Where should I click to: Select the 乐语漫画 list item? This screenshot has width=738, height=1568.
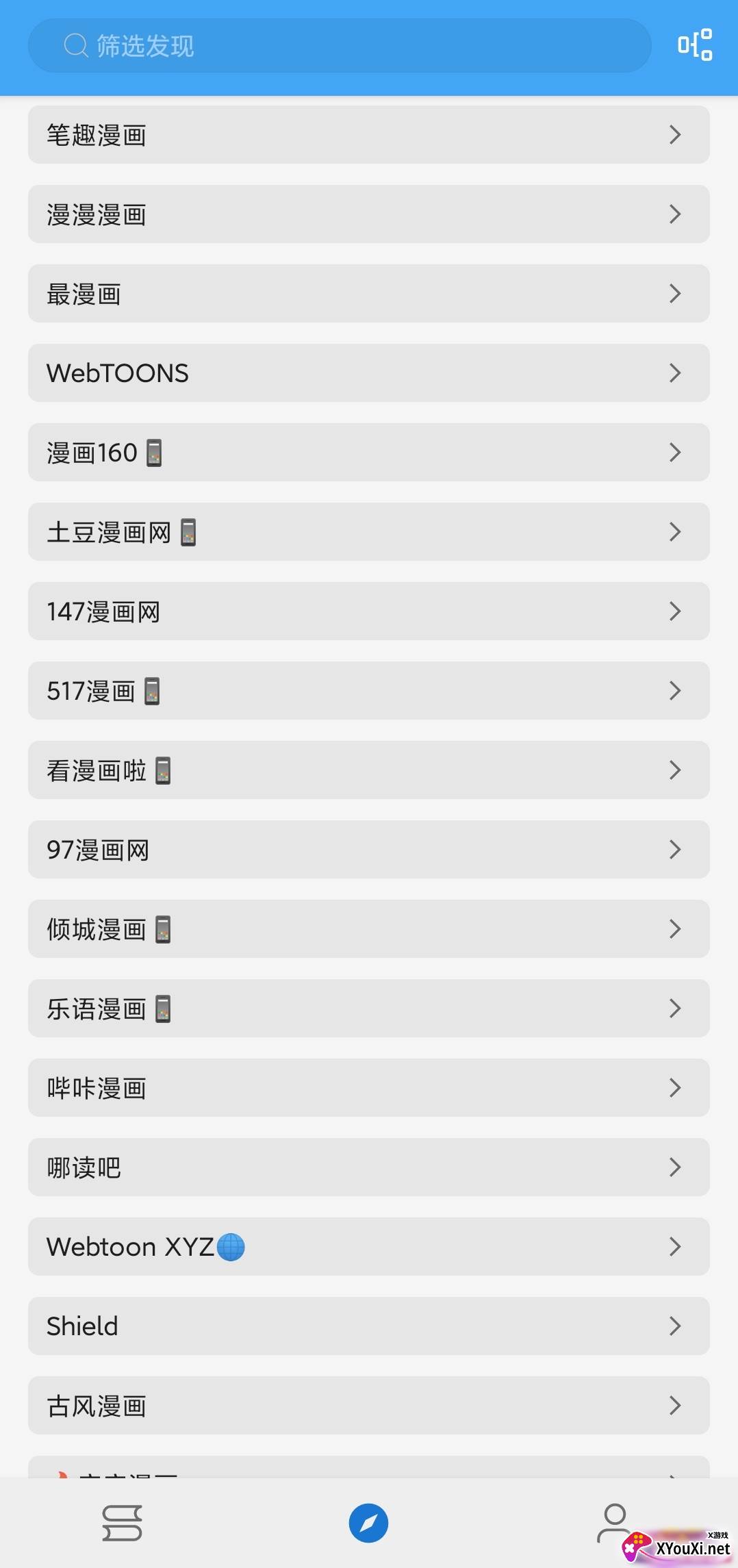click(369, 1009)
